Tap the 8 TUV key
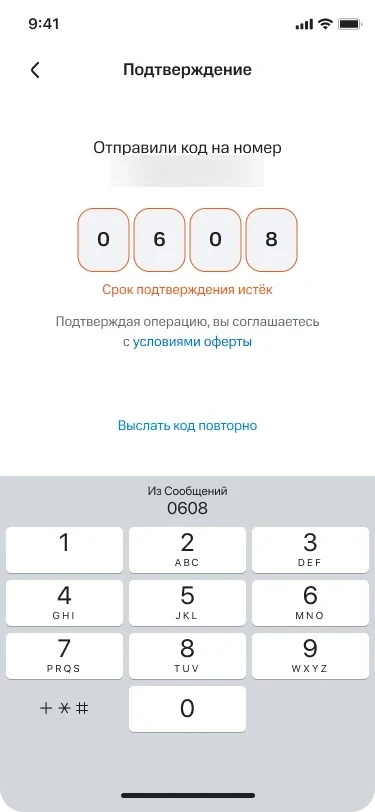The height and width of the screenshot is (812, 375). (188, 656)
